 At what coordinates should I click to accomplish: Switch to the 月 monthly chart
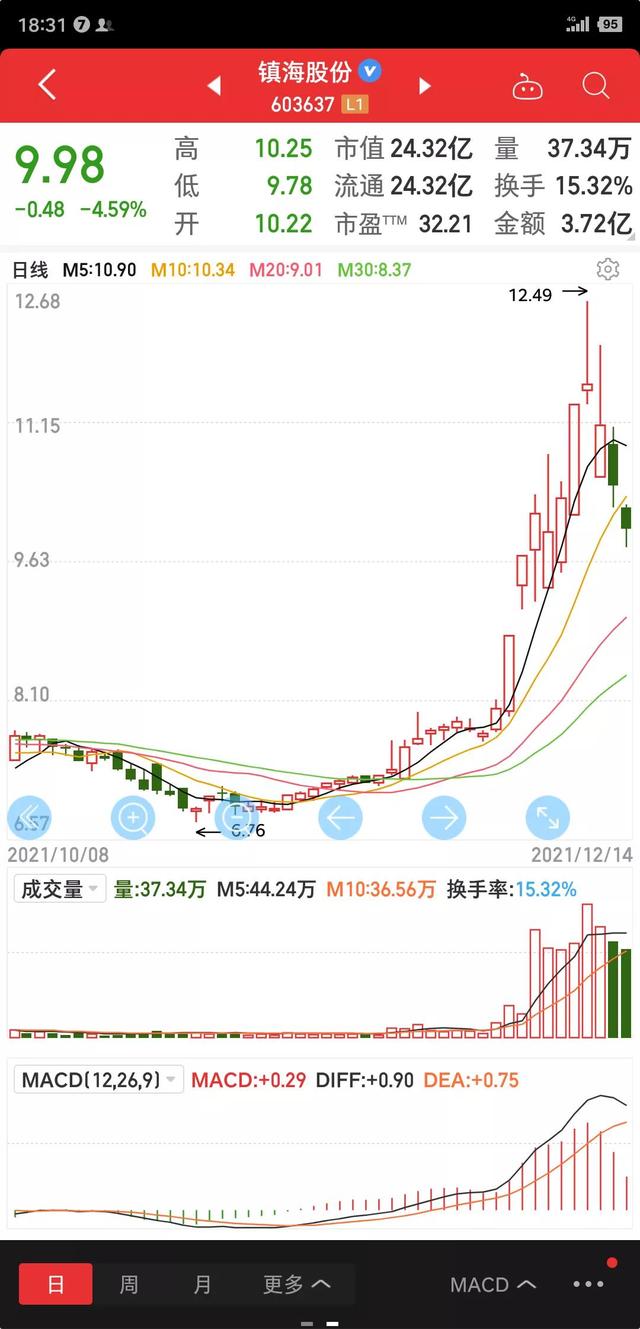tap(202, 1284)
